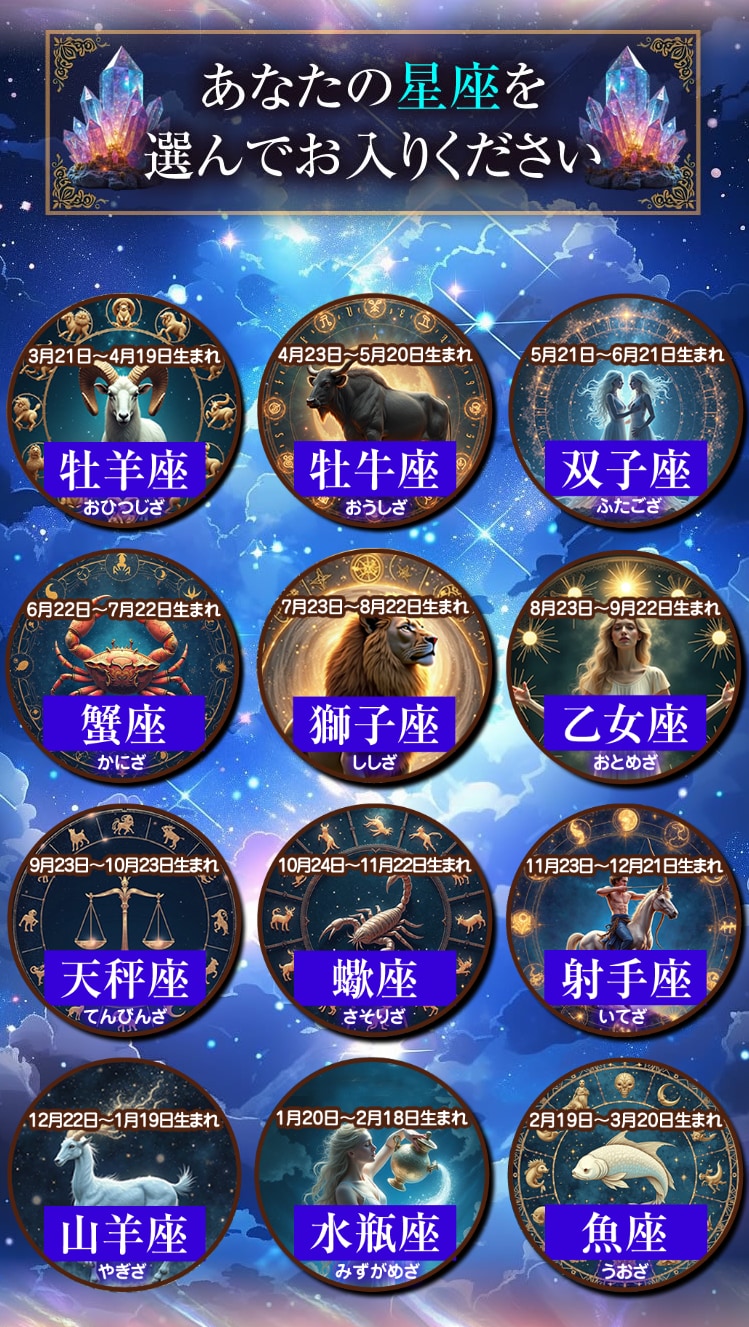Select the 牡羊座 (Aries) circle
This screenshot has height=1327, width=749.
(x=125, y=412)
